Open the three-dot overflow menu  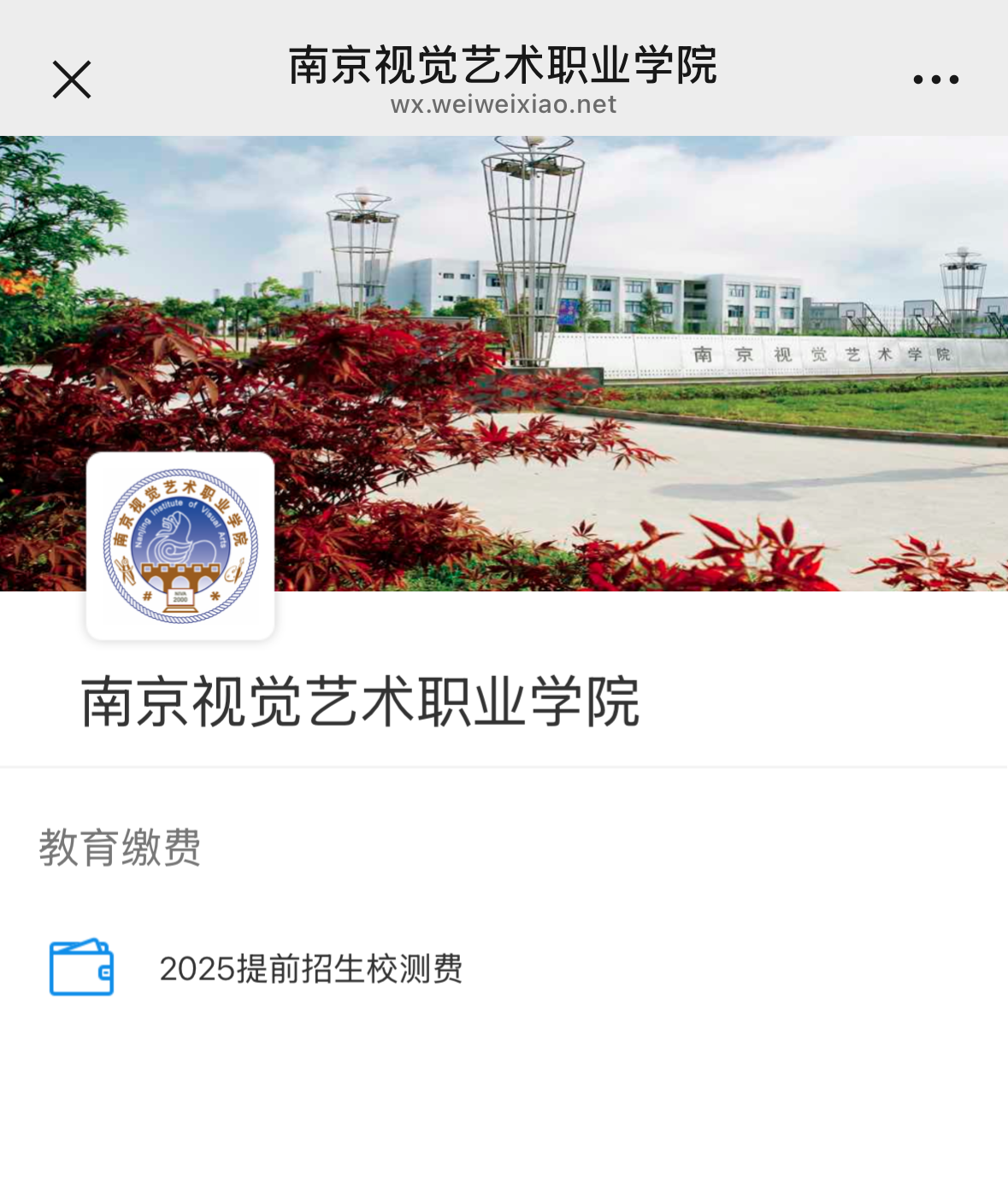coord(935,79)
